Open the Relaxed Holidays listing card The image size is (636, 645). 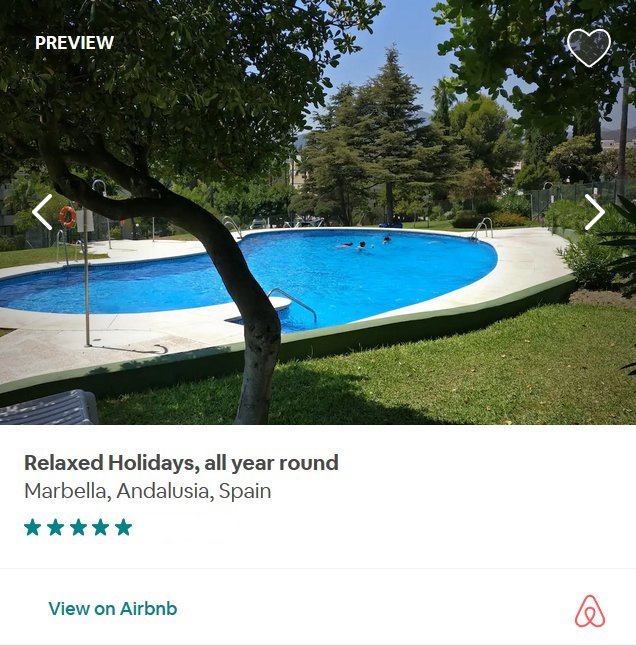click(x=181, y=463)
